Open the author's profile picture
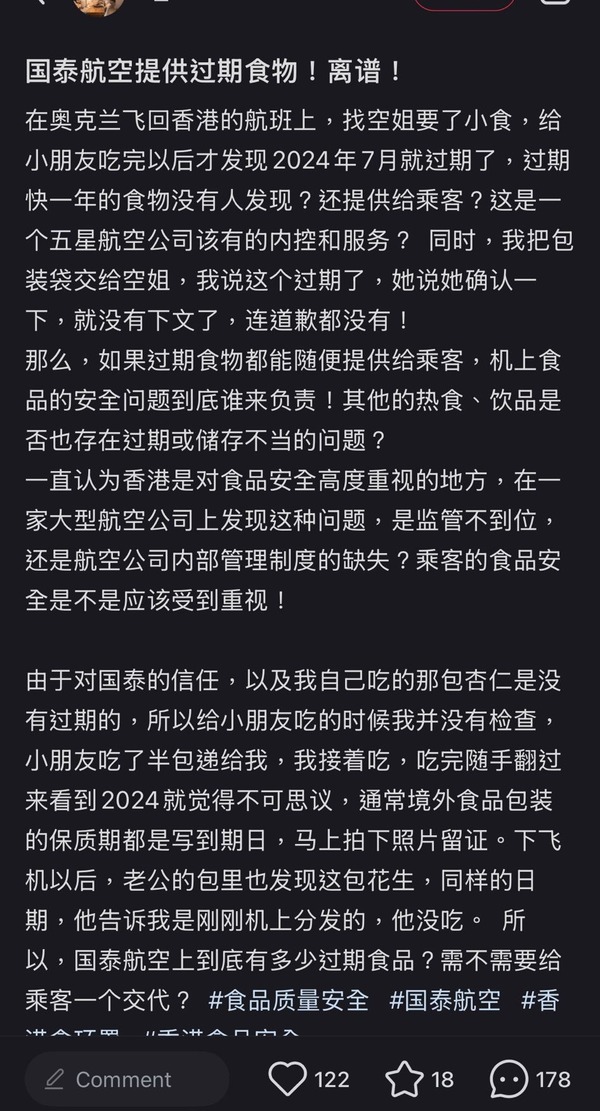The height and width of the screenshot is (1111, 600). (99, 7)
